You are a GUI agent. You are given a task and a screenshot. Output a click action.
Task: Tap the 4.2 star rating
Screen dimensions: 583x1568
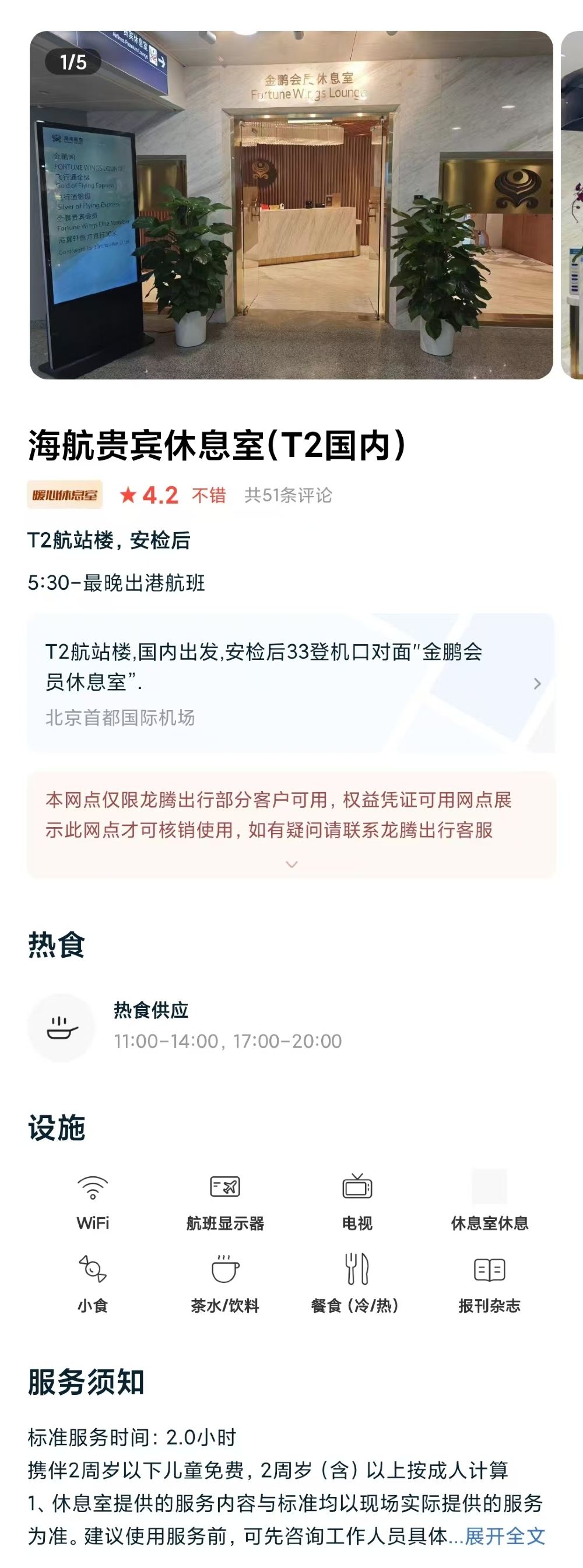pos(149,495)
